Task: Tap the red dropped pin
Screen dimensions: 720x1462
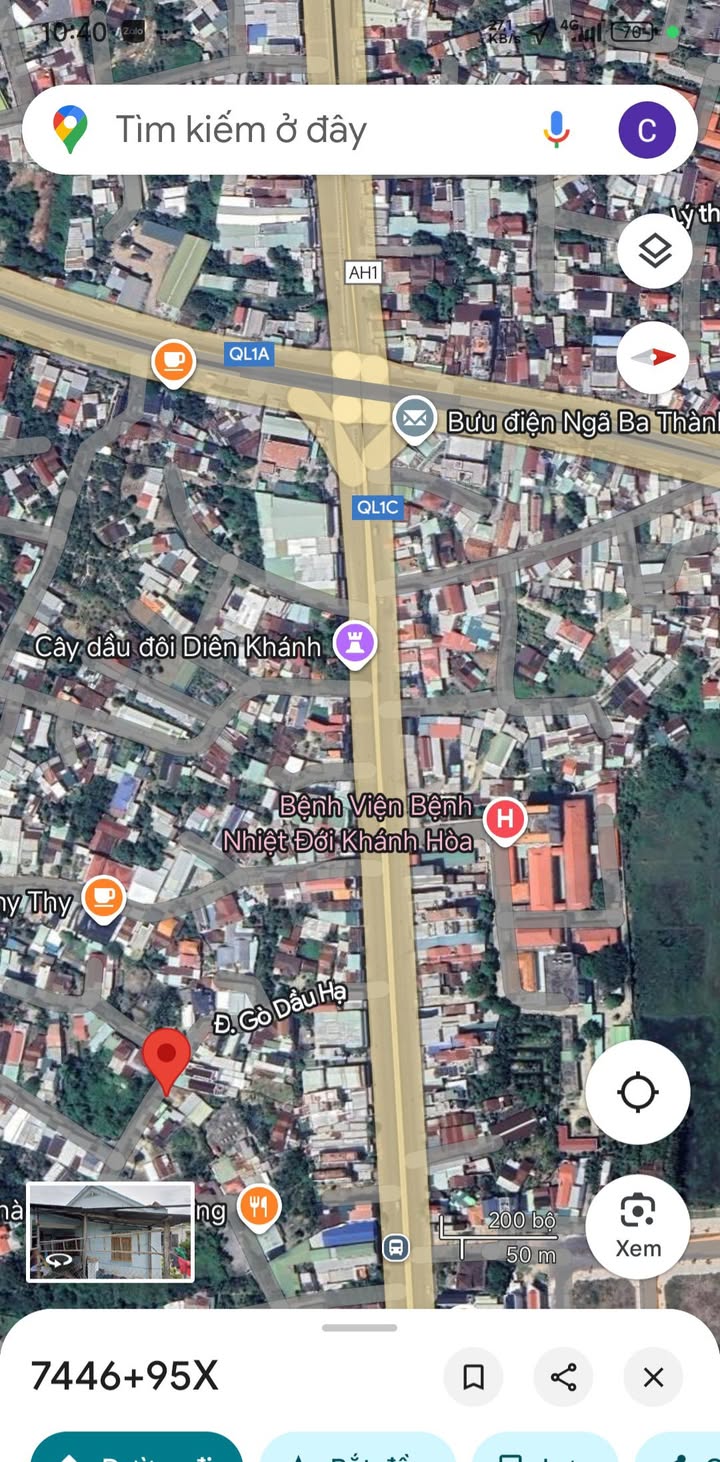Action: pos(166,1059)
